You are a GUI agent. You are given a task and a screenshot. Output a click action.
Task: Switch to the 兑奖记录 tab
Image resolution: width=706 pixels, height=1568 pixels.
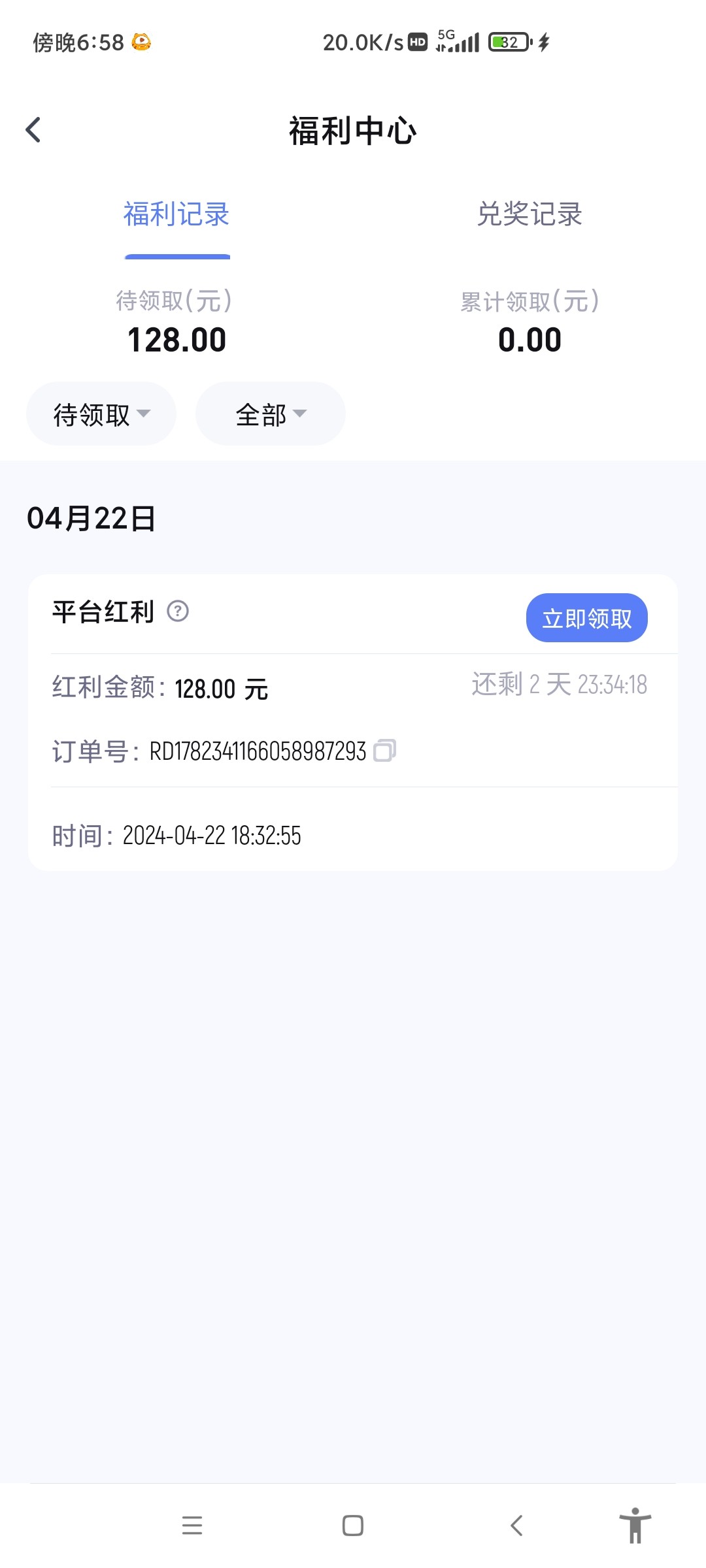coord(529,216)
